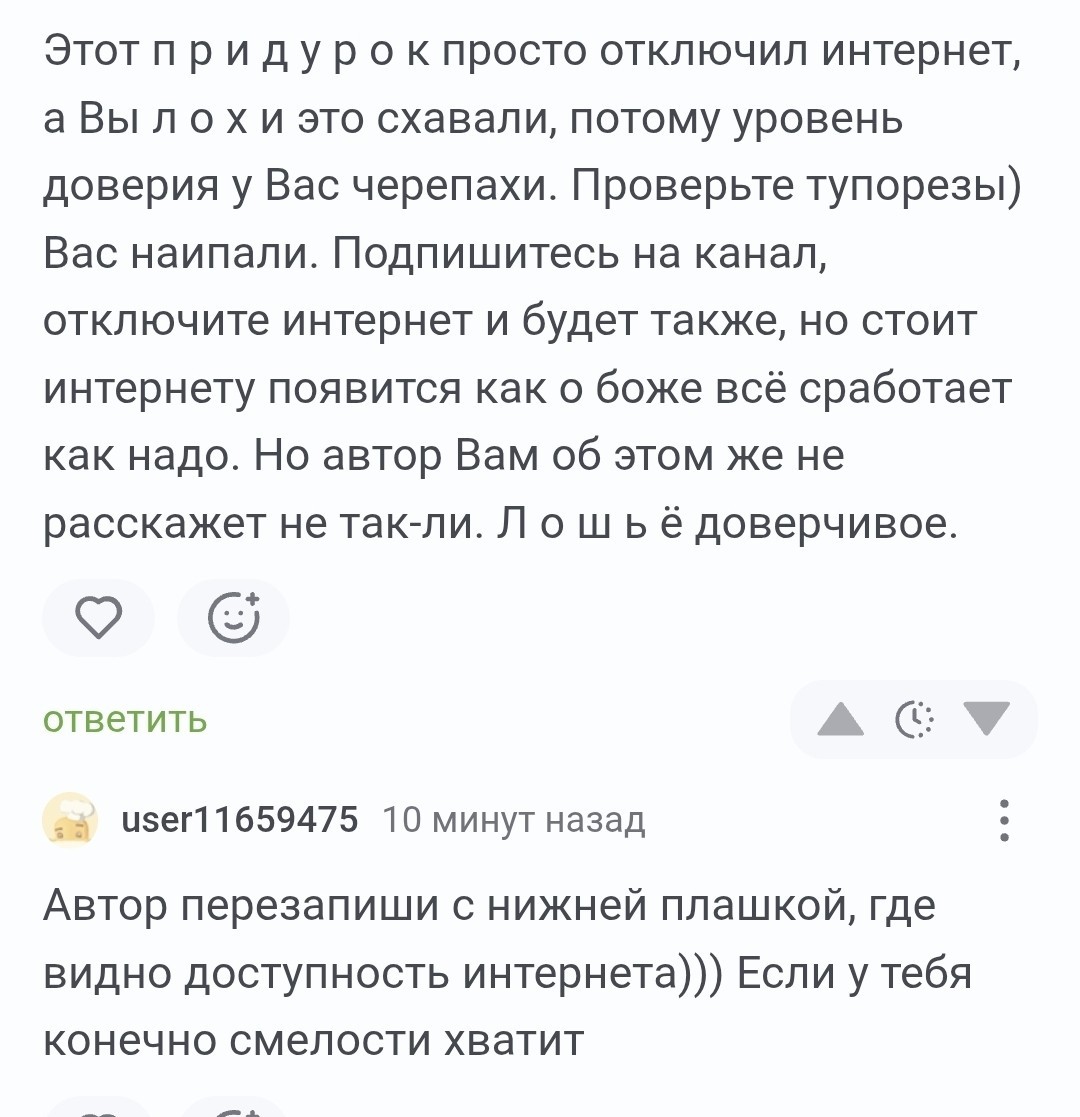Like the comment about the disabled internet
The image size is (1080, 1117).
pos(97,618)
